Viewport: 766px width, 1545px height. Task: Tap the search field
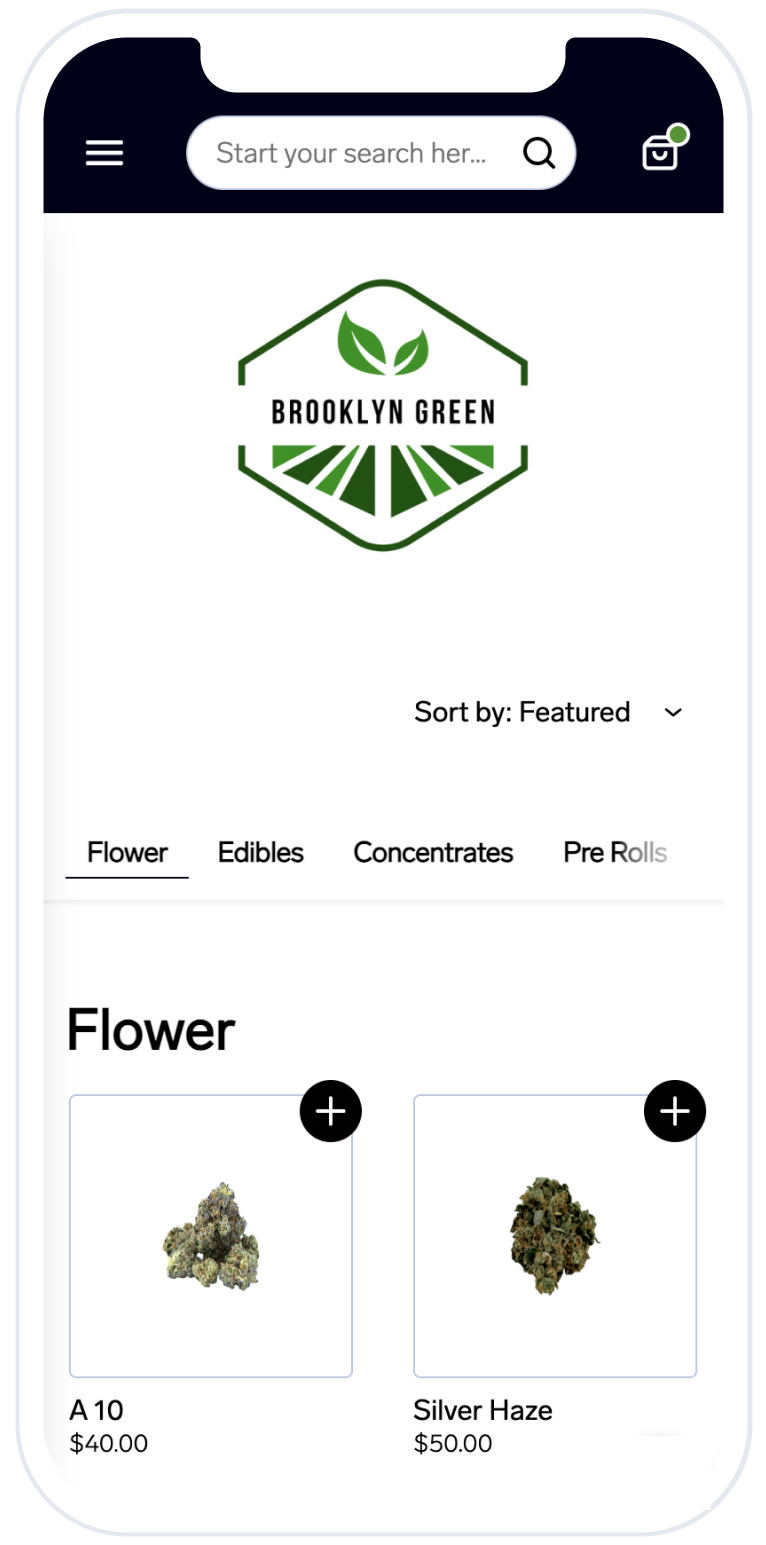pyautogui.click(x=350, y=153)
